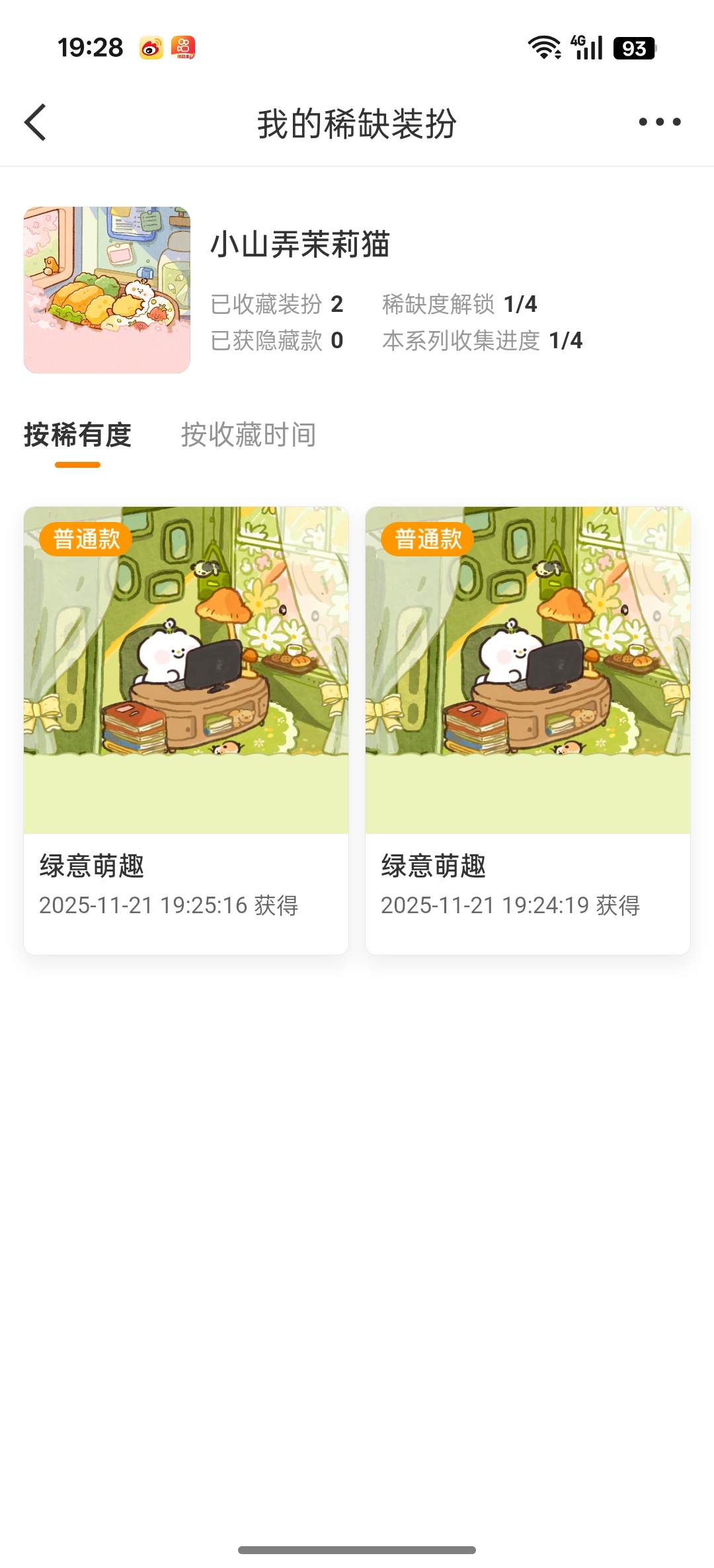The width and height of the screenshot is (714, 1568).
Task: Tap the 我的稀缺装扮 page title
Action: [357, 123]
